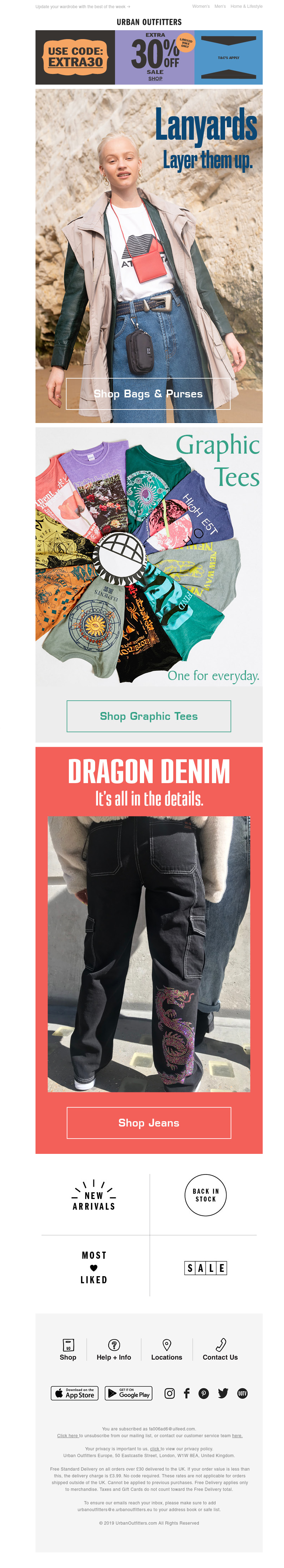Go to Home & Lifestyle
The width and height of the screenshot is (284, 1568).
[x=246, y=7]
